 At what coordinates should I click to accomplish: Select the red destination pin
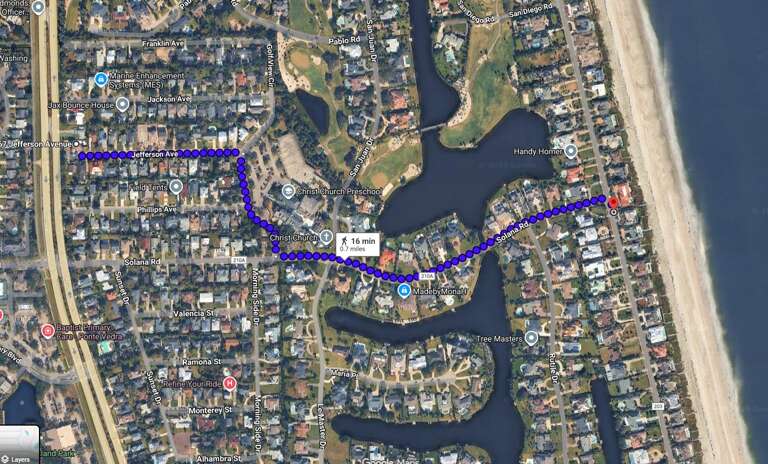click(612, 201)
